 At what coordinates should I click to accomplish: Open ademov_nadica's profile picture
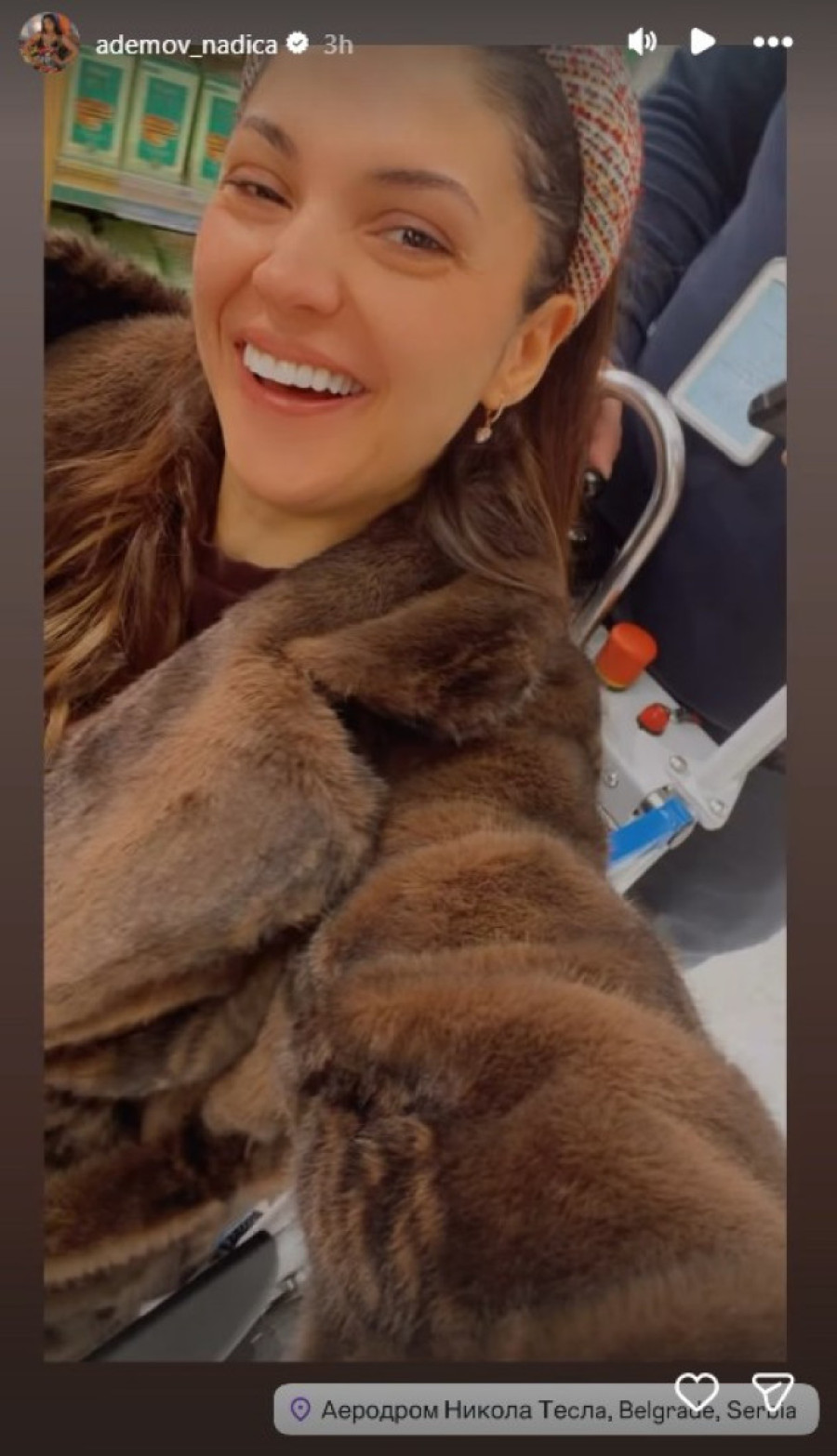click(x=48, y=43)
